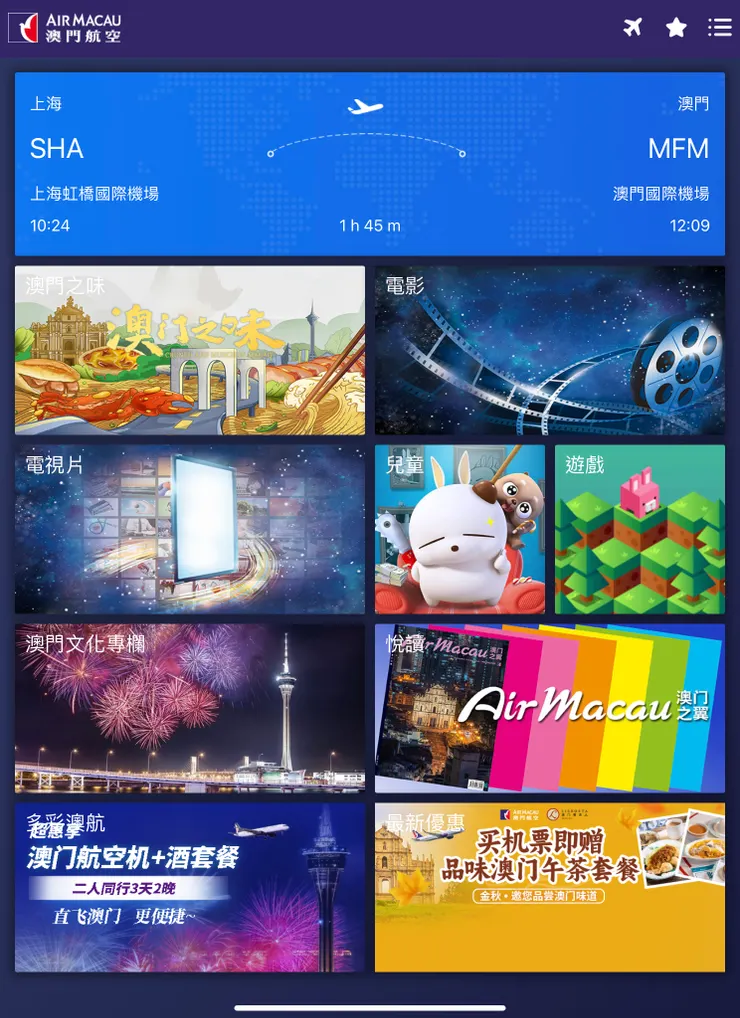Tap the 1 h 45 m flight duration
The image size is (740, 1018).
coord(367,227)
